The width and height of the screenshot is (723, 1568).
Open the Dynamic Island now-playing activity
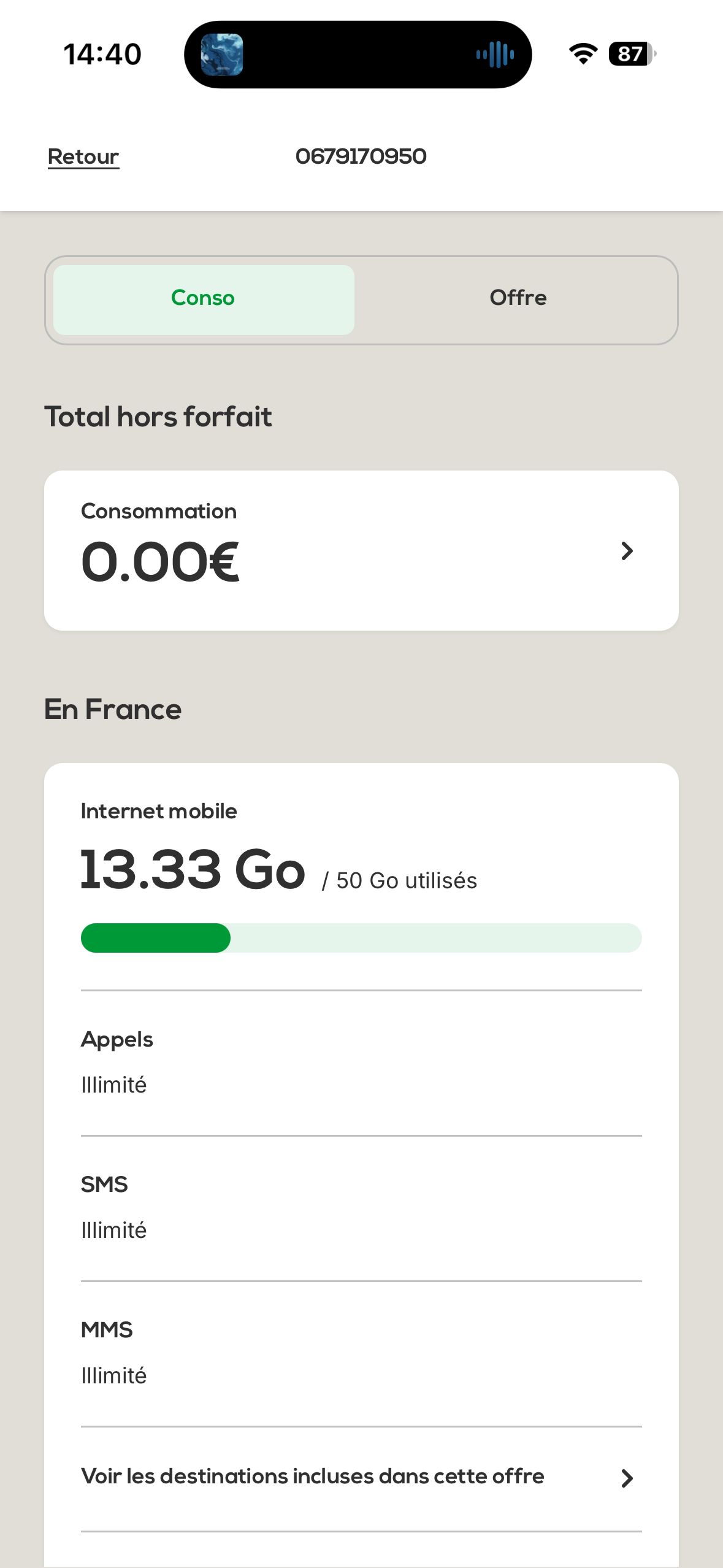click(358, 55)
